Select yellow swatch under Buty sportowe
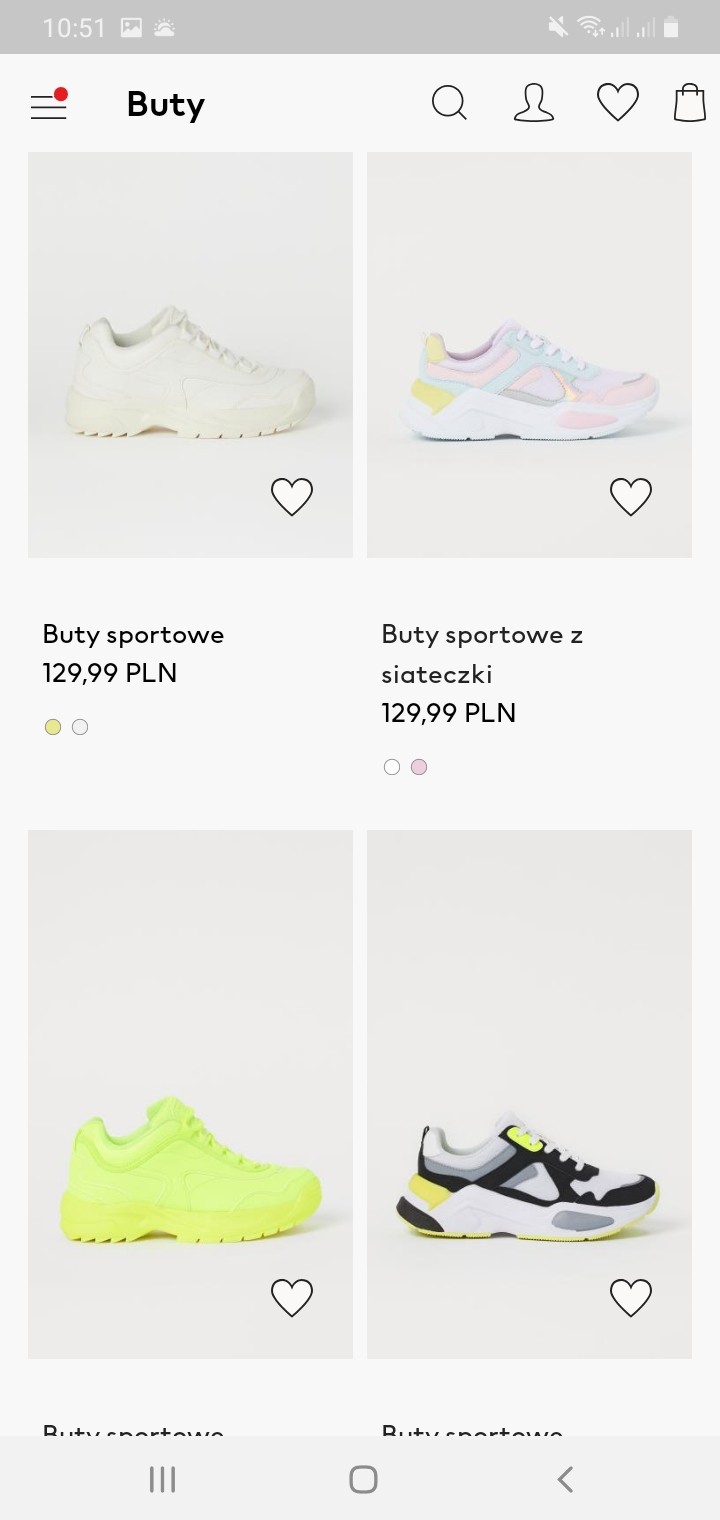720x1520 pixels. (53, 727)
